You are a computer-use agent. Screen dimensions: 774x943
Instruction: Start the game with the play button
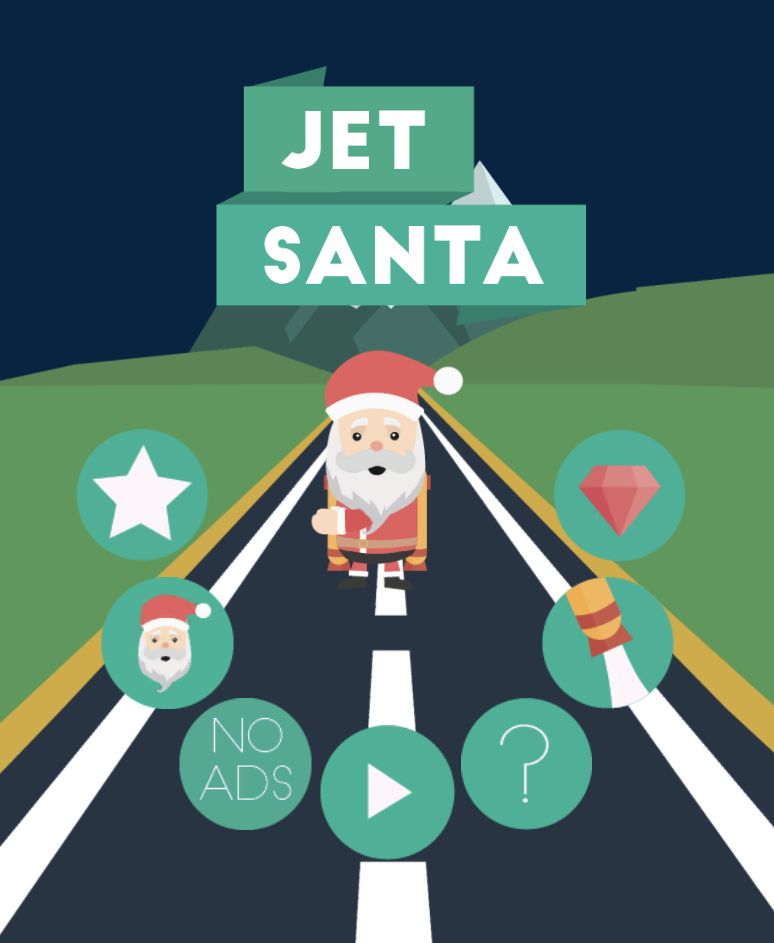pyautogui.click(x=387, y=791)
